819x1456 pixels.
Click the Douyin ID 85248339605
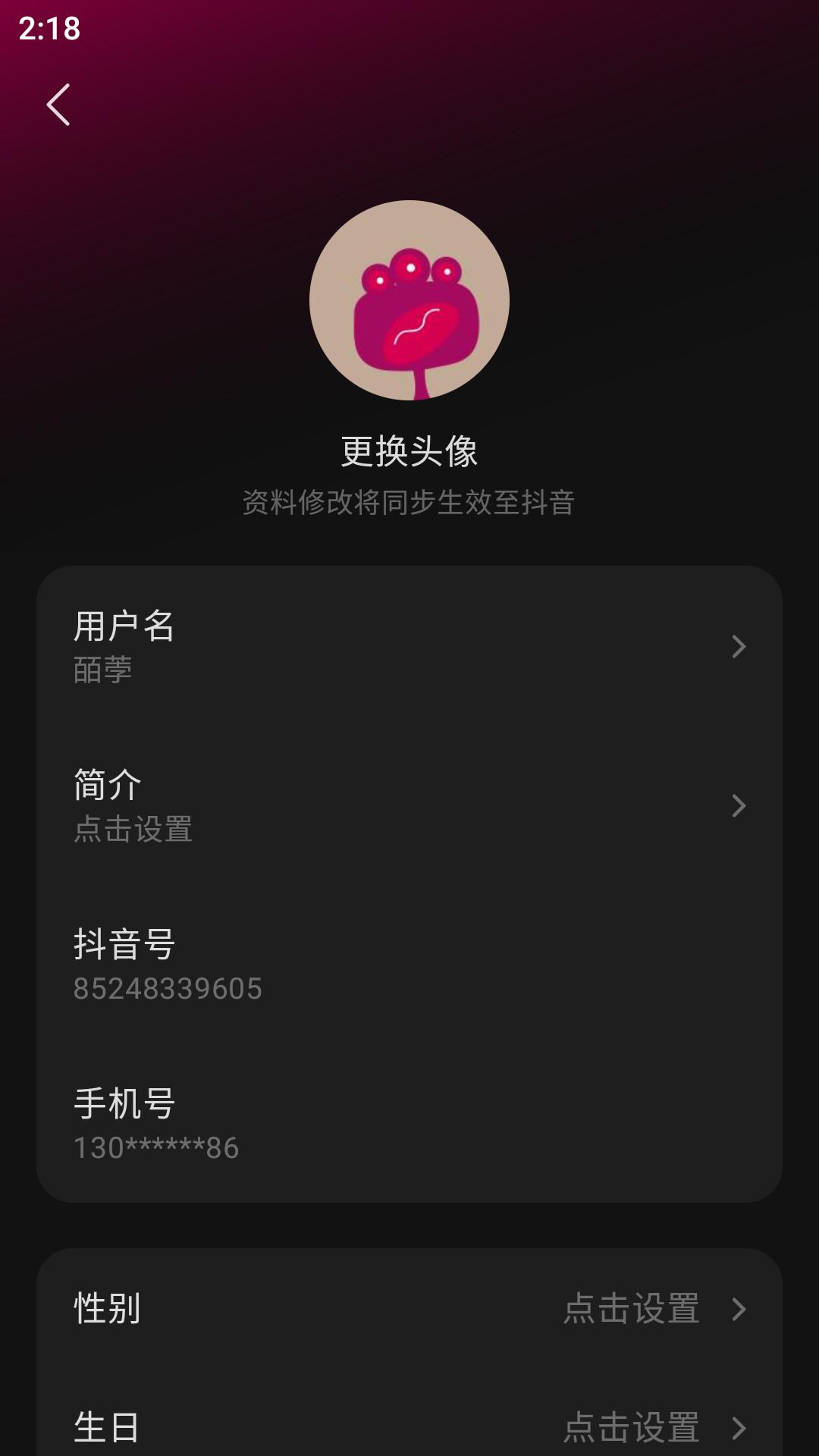168,987
